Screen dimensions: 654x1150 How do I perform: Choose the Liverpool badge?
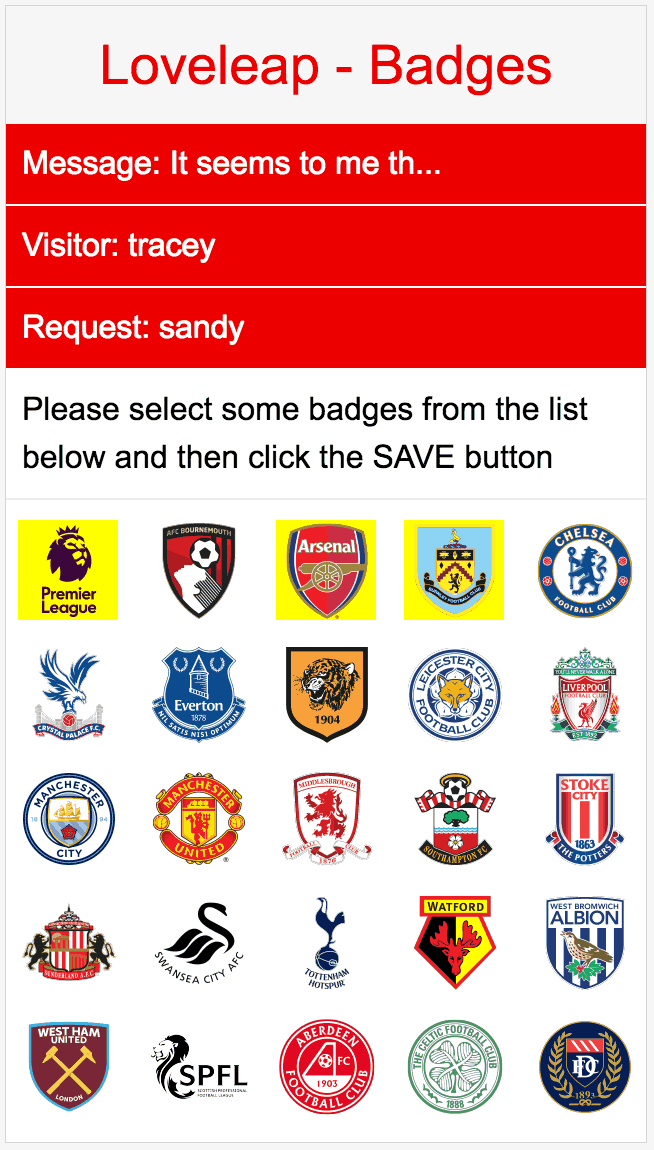pyautogui.click(x=584, y=695)
